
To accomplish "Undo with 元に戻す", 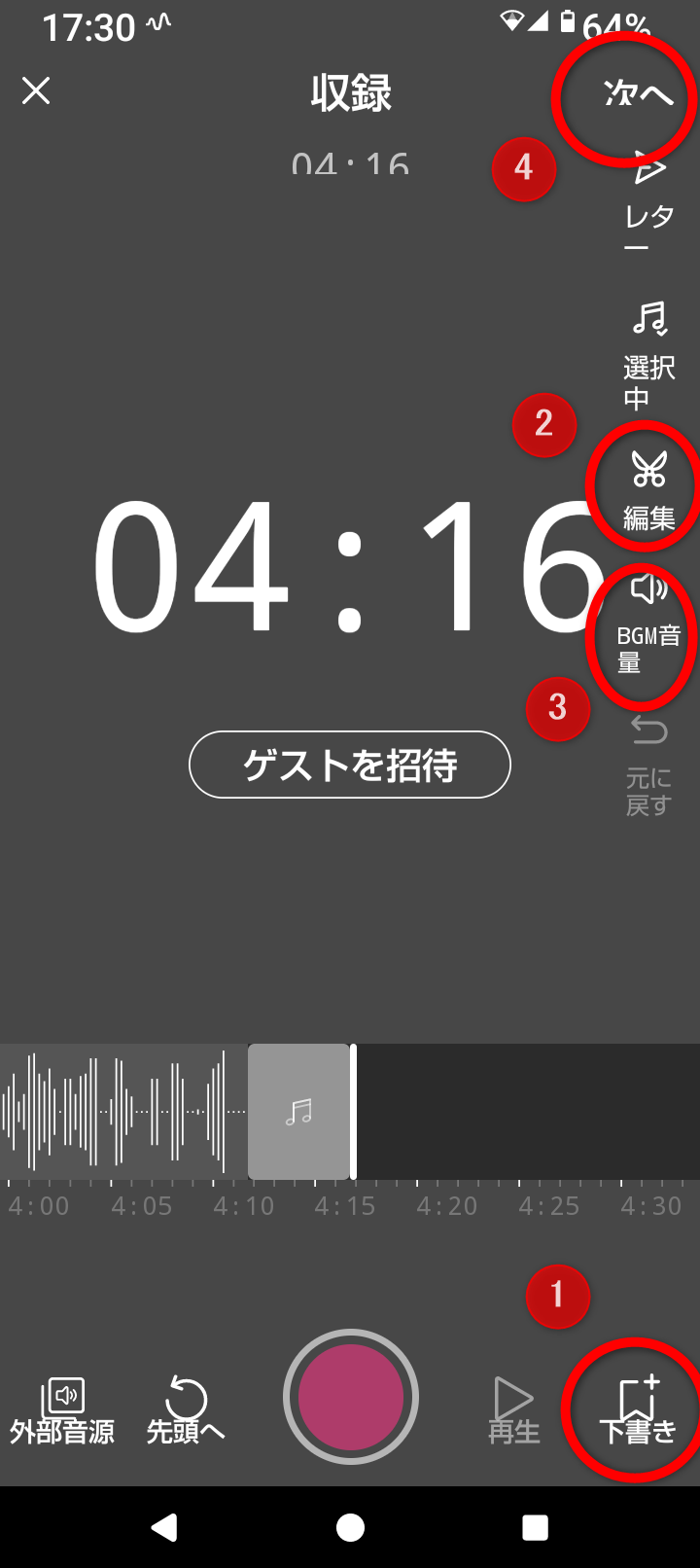I will point(648,764).
